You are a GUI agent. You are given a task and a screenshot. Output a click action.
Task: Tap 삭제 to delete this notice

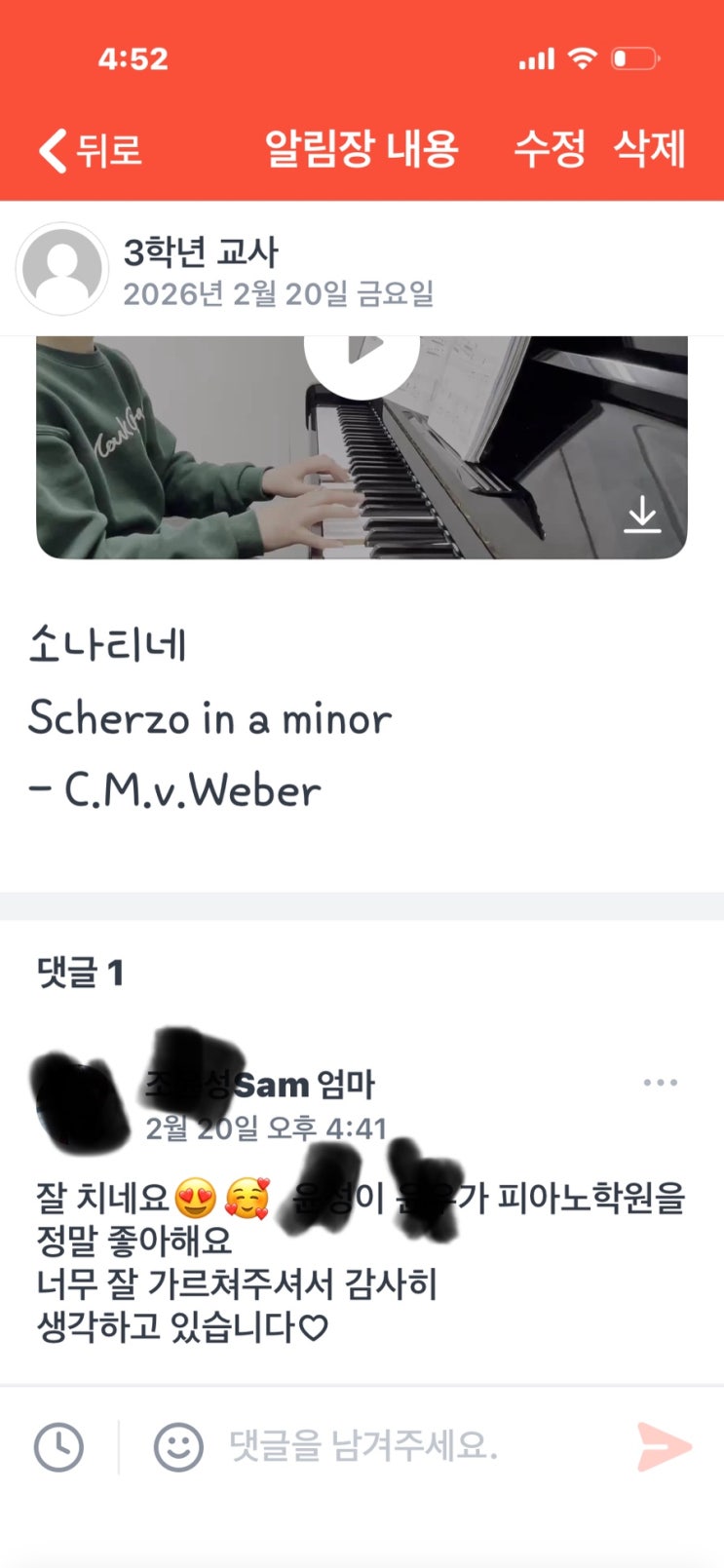(650, 149)
